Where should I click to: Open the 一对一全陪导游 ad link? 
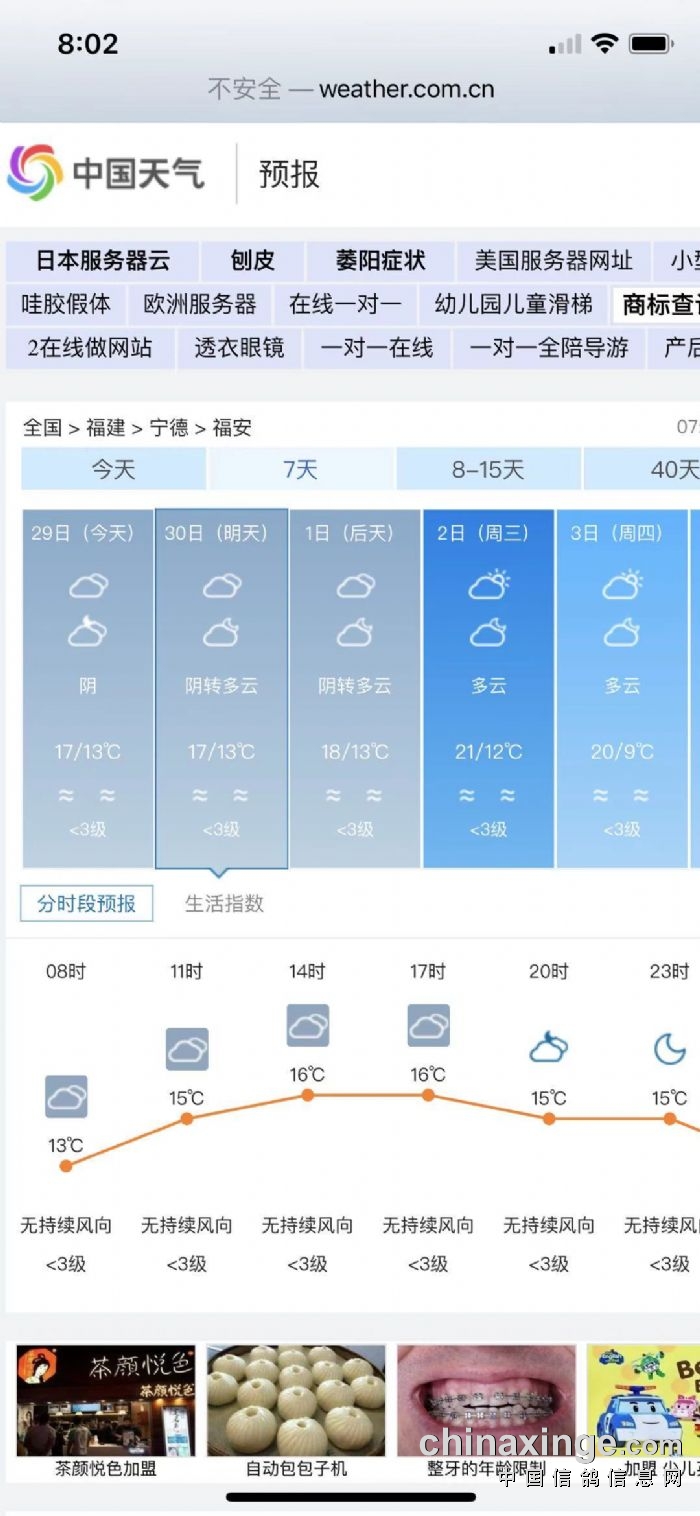(x=549, y=347)
